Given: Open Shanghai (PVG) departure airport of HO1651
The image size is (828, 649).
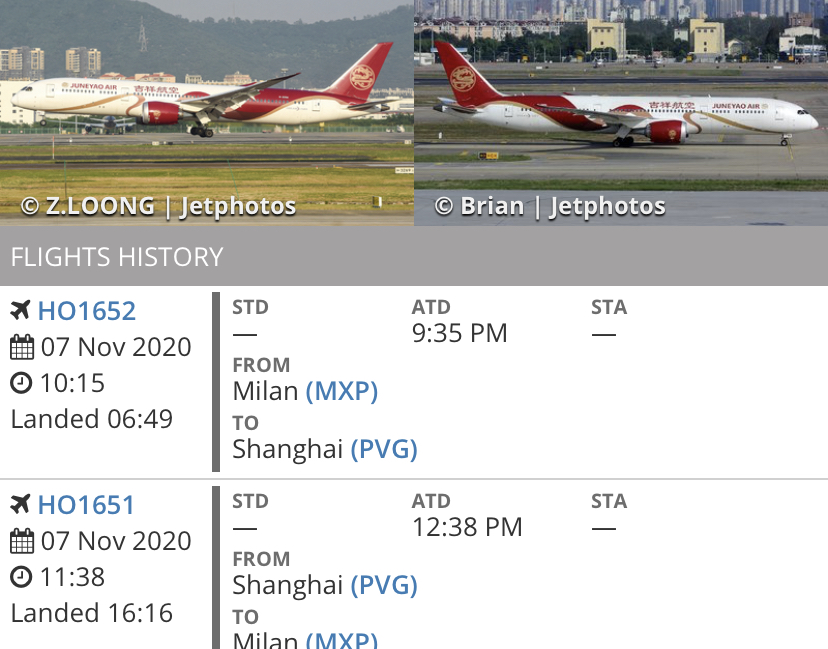Looking at the screenshot, I should point(383,584).
